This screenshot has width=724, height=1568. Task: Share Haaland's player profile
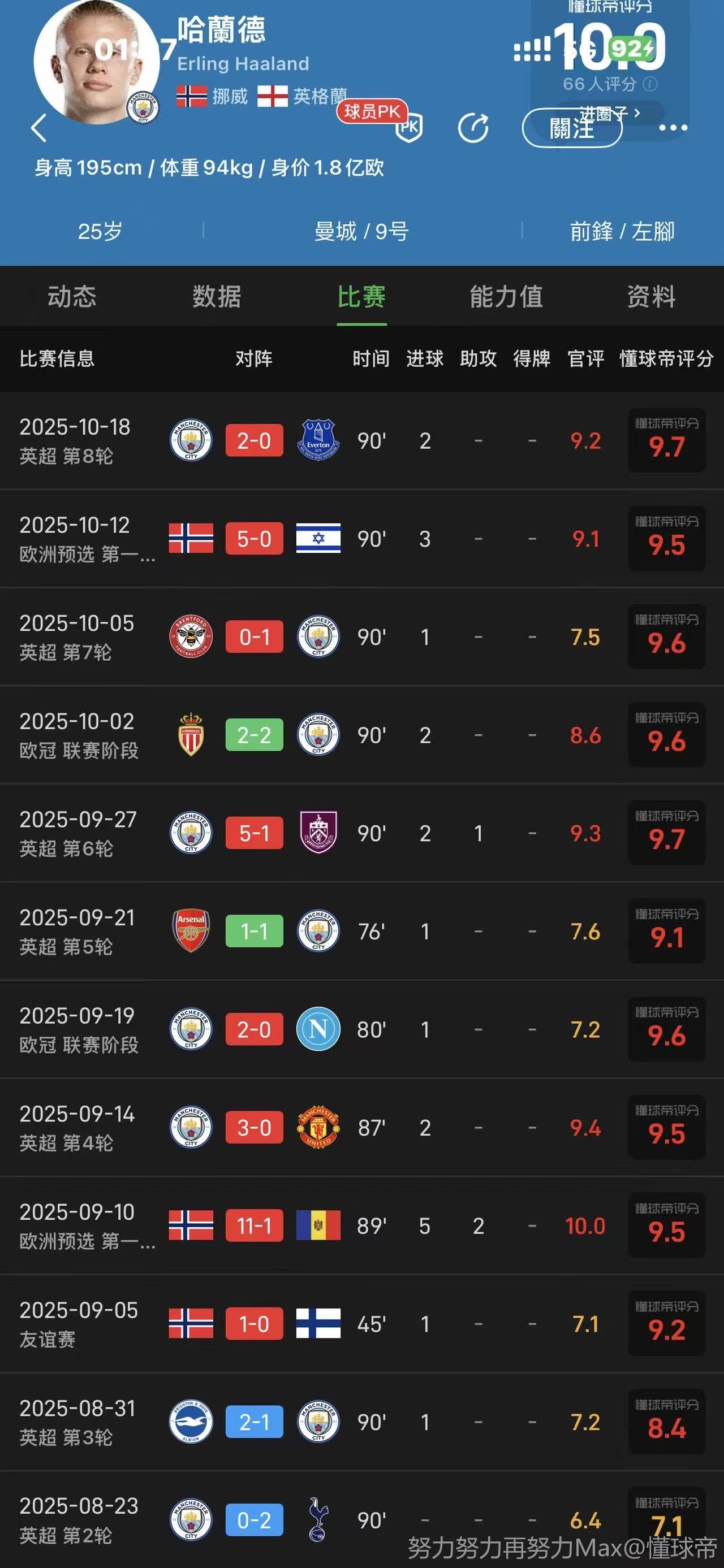point(473,128)
